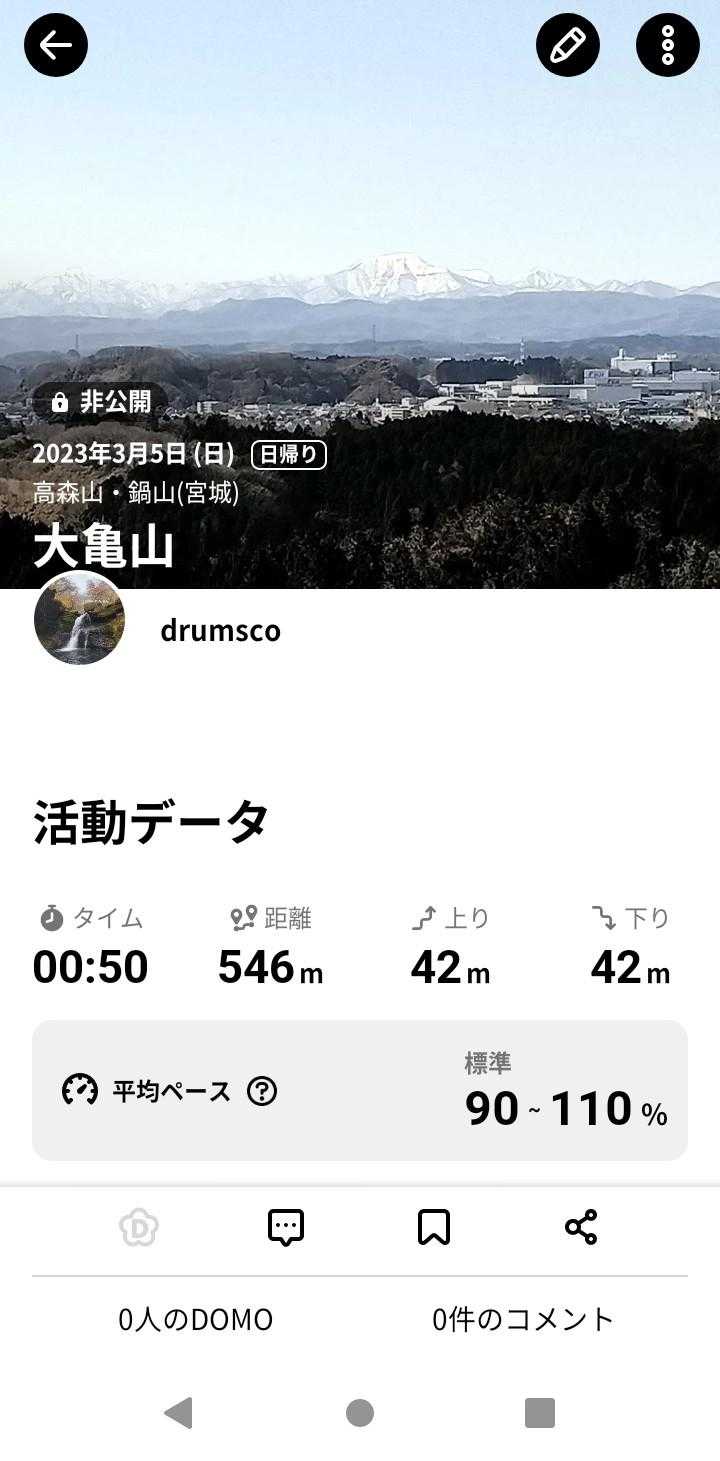
Task: Share this activity
Action: (x=581, y=1227)
